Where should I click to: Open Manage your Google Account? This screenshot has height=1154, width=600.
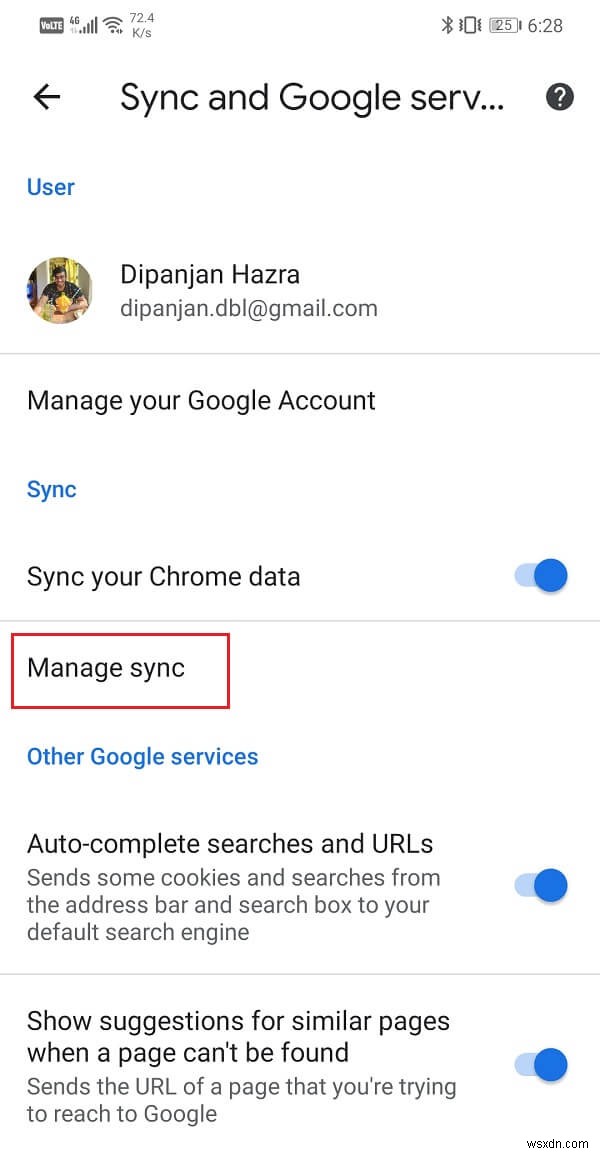(x=201, y=400)
